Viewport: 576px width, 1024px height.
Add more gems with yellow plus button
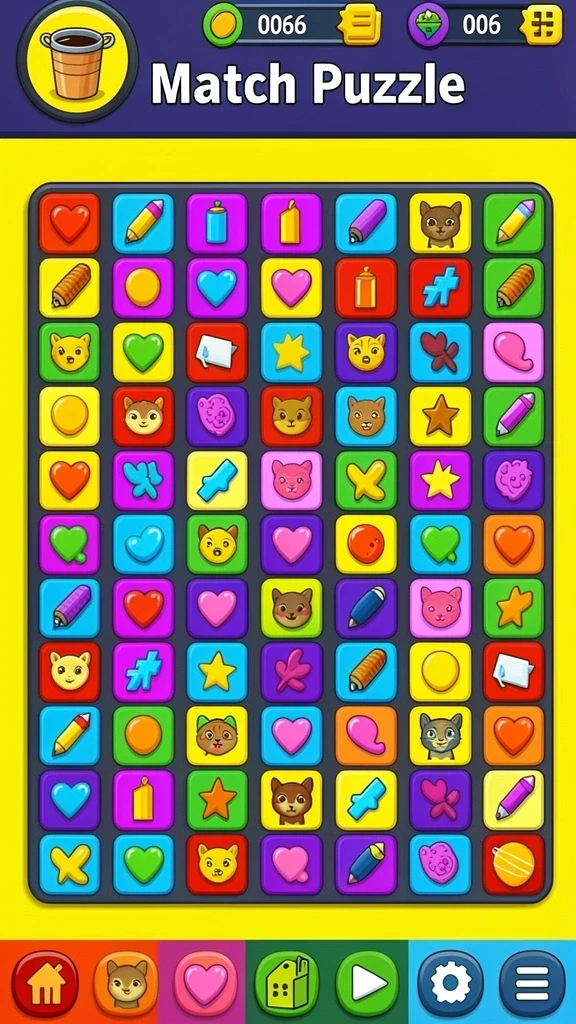(543, 24)
